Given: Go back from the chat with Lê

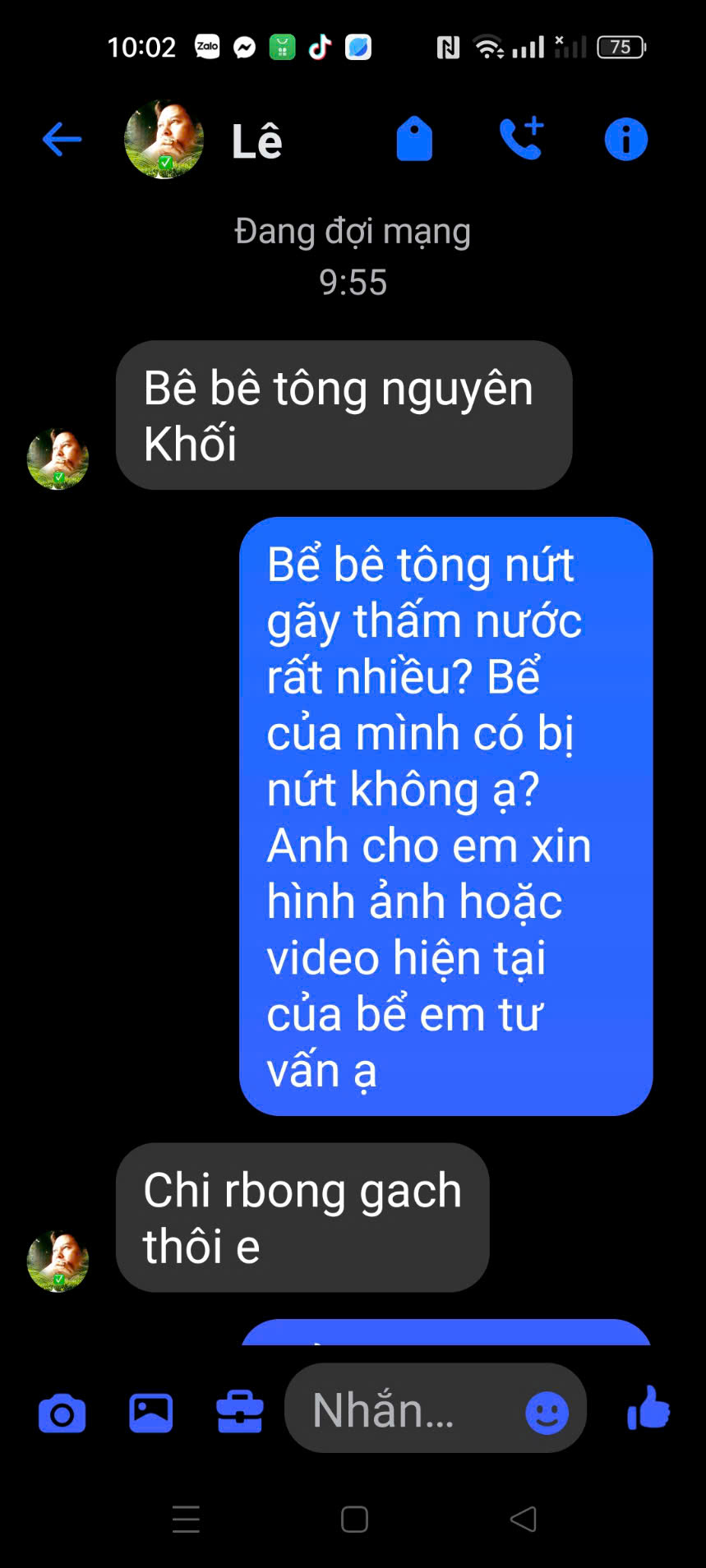Looking at the screenshot, I should click(x=62, y=139).
